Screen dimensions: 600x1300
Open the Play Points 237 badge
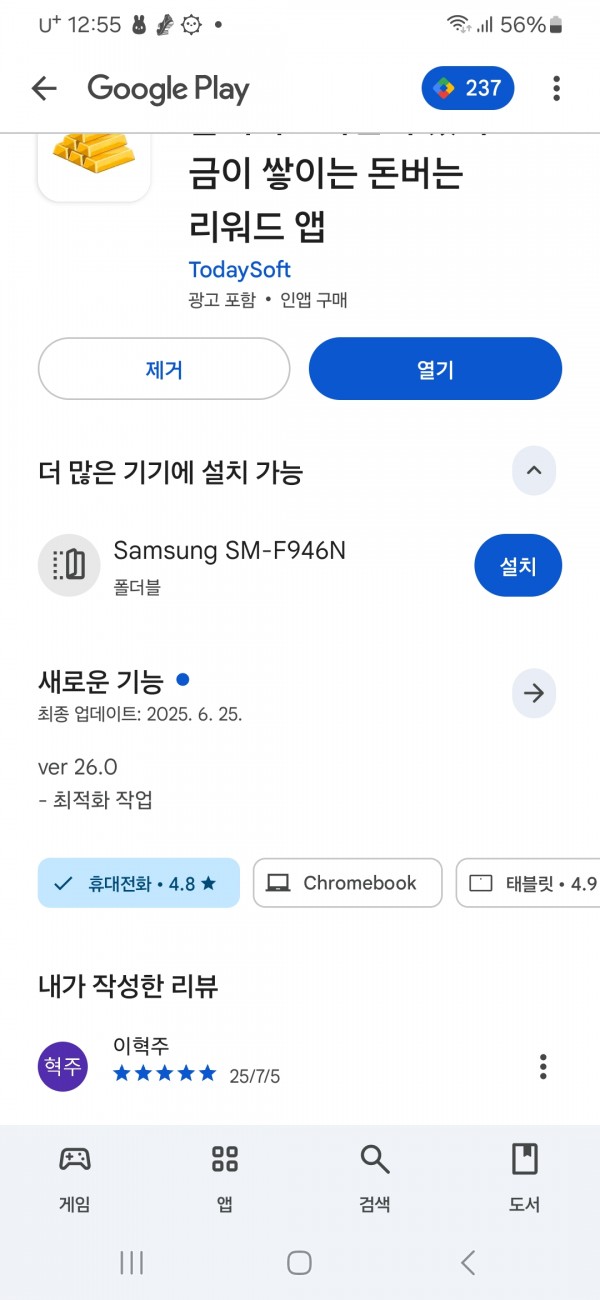coord(468,89)
